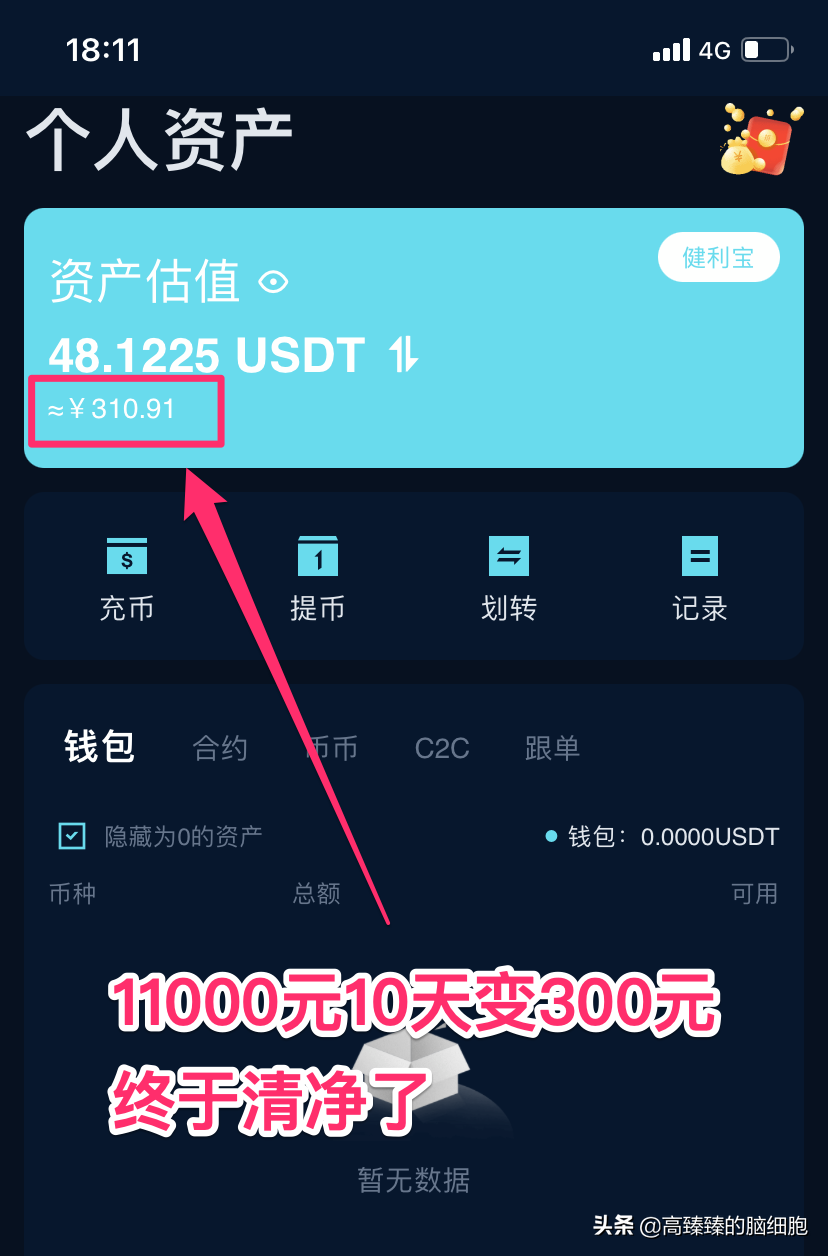Image resolution: width=828 pixels, height=1256 pixels.
Task: Open 提币 withdraw
Action: click(x=318, y=578)
